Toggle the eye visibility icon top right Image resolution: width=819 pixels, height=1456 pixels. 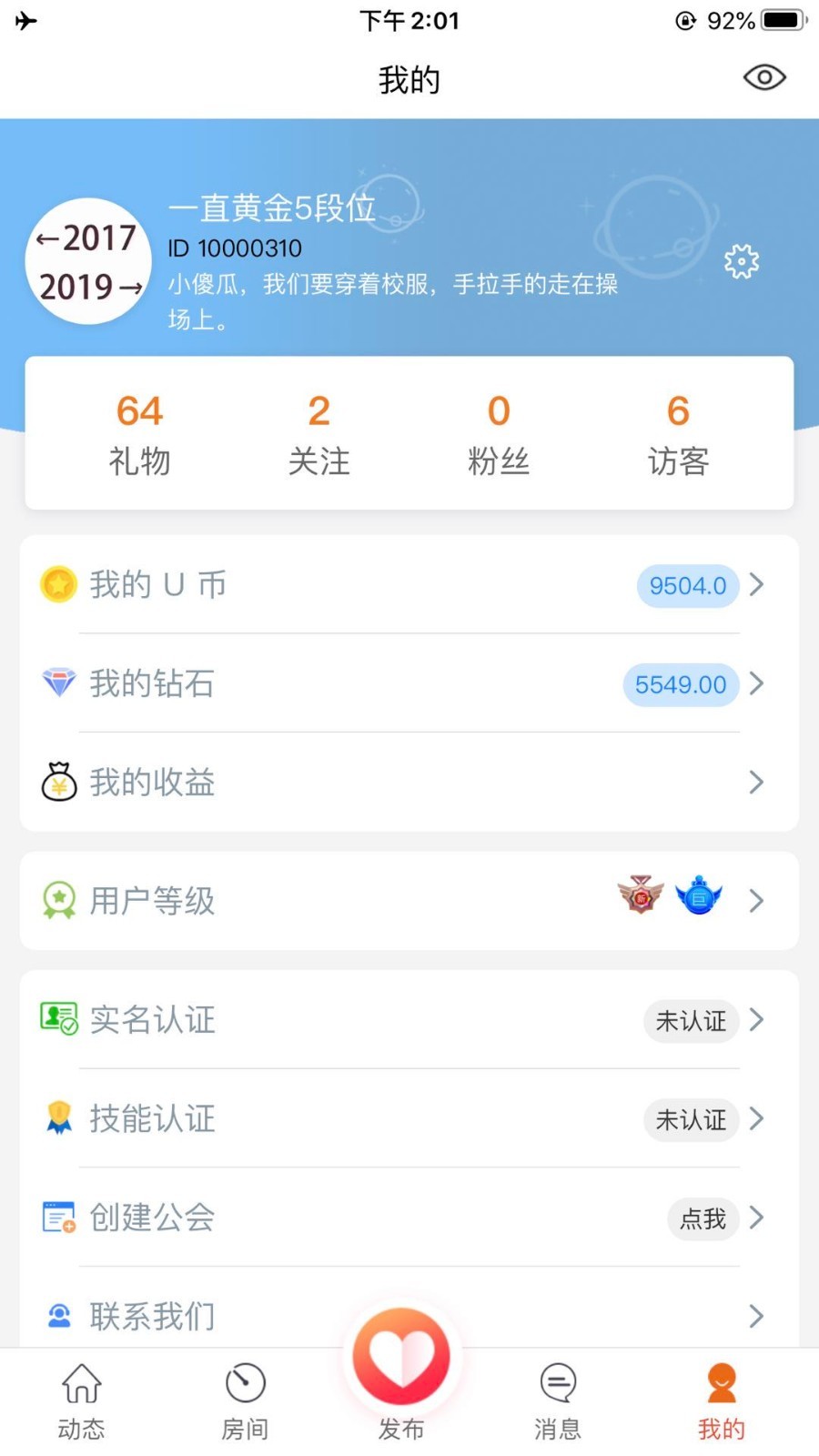coord(764,77)
